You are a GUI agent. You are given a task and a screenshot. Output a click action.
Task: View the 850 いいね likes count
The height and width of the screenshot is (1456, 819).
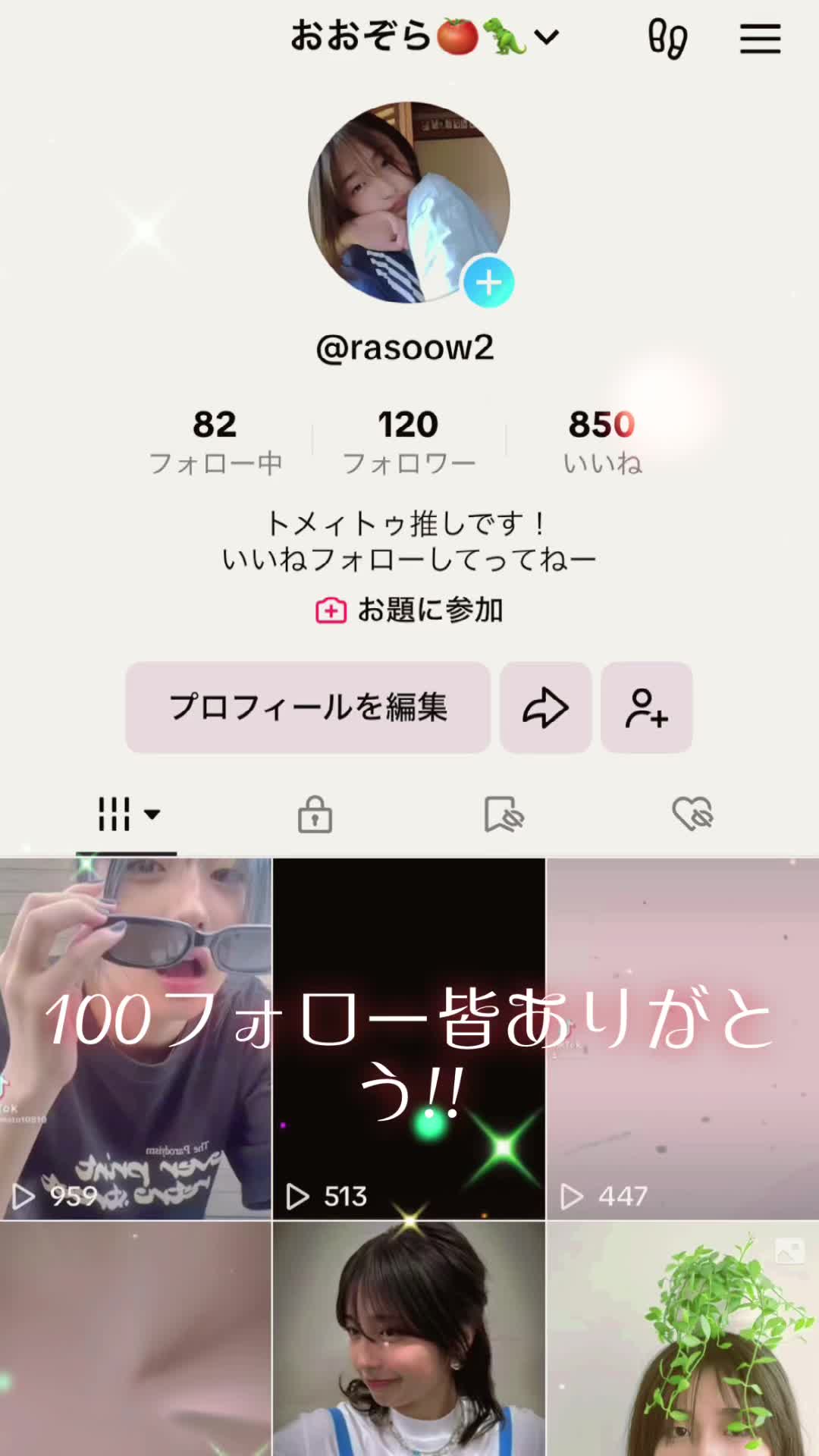point(602,441)
